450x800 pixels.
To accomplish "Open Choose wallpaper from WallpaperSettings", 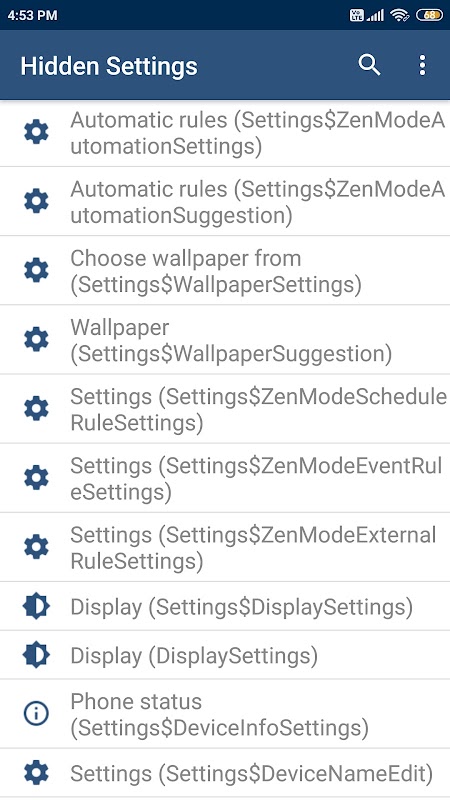I will click(225, 271).
